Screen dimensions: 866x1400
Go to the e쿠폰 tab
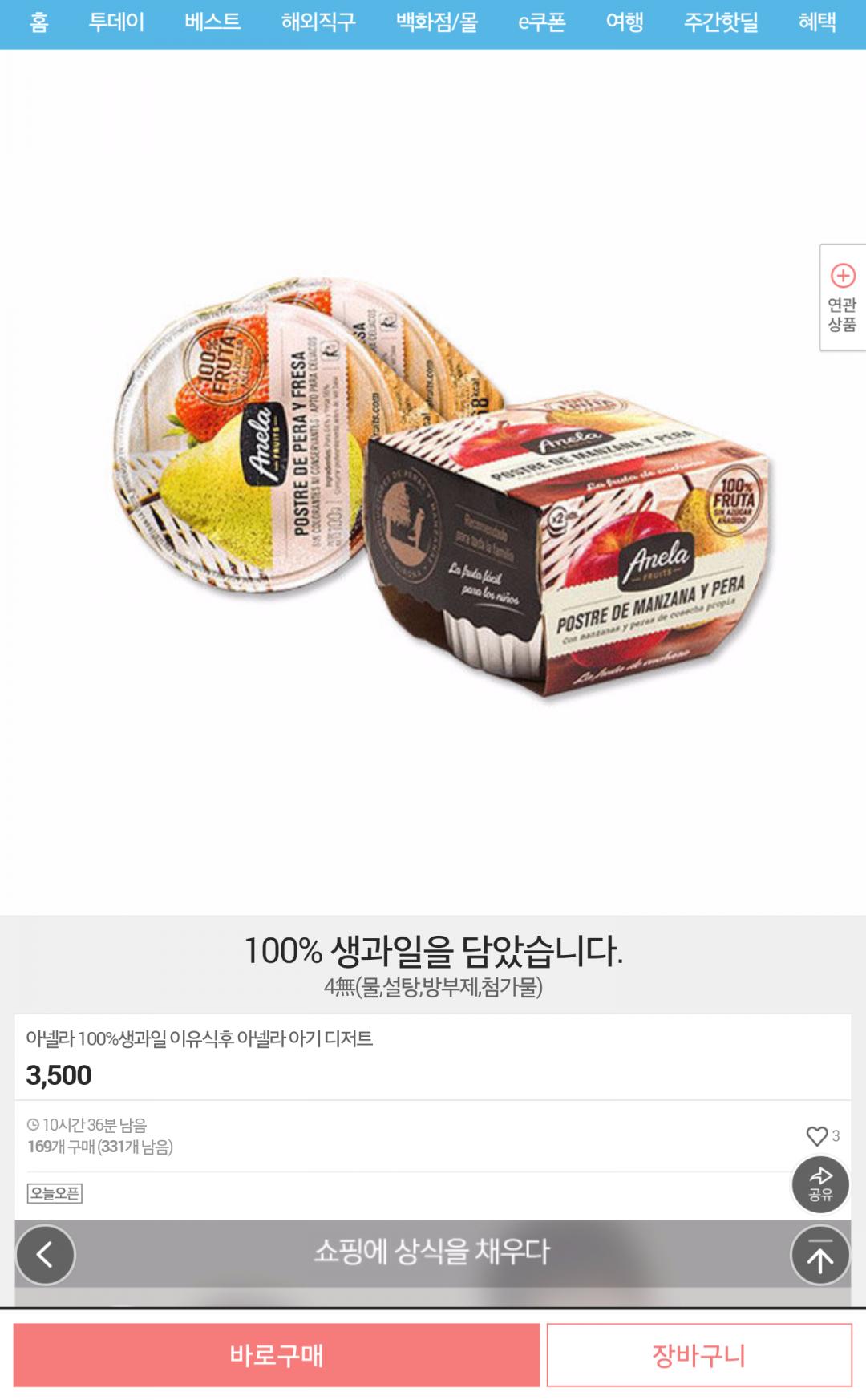[541, 22]
